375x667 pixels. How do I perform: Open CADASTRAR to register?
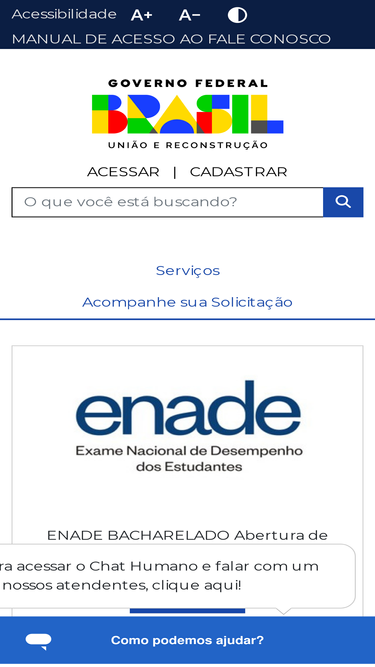click(239, 172)
